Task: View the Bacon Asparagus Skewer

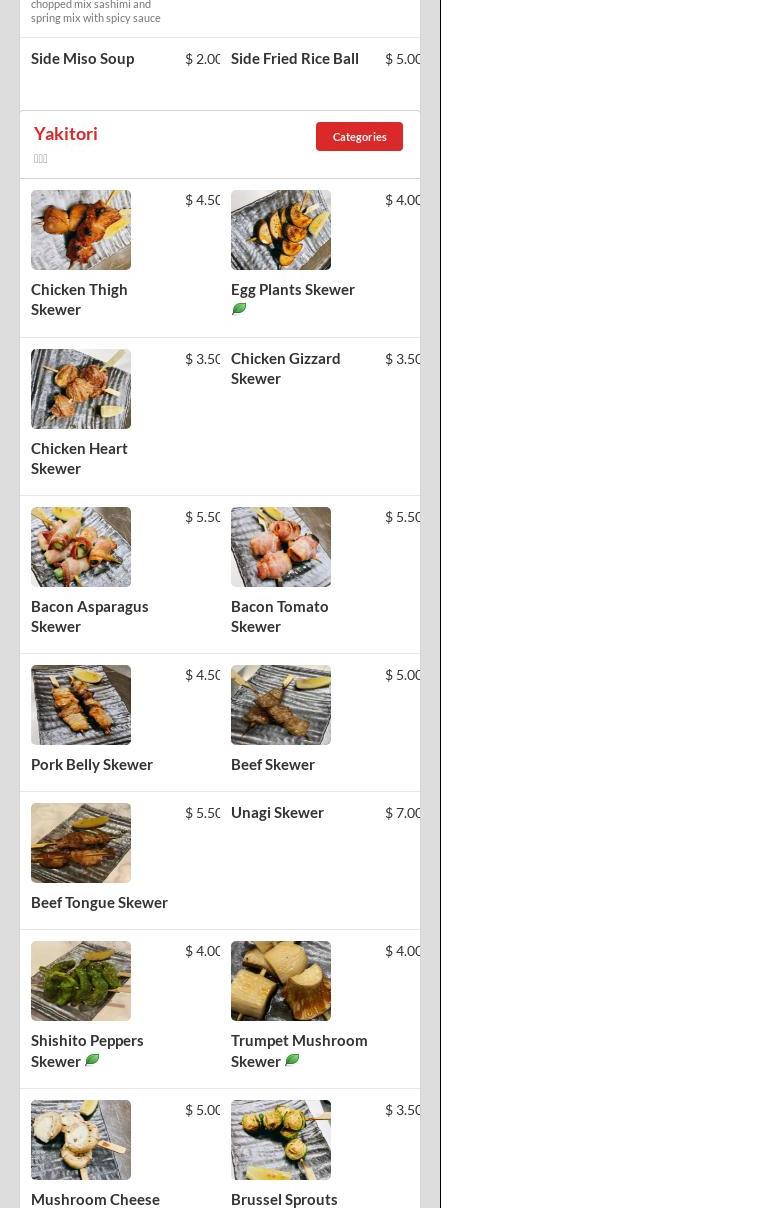Action: coord(89,616)
